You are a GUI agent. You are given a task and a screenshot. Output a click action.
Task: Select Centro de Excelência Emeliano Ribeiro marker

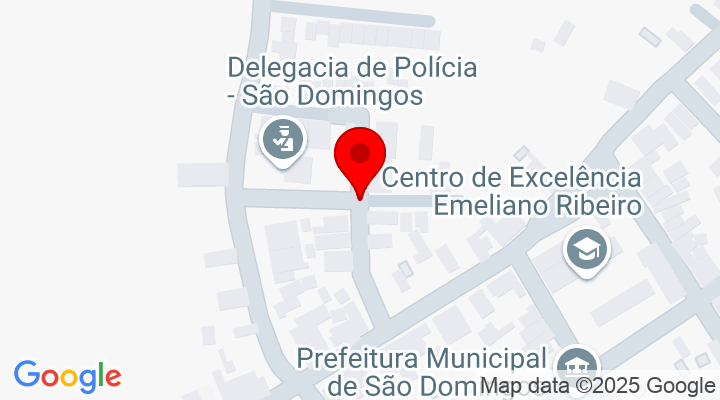point(586,250)
